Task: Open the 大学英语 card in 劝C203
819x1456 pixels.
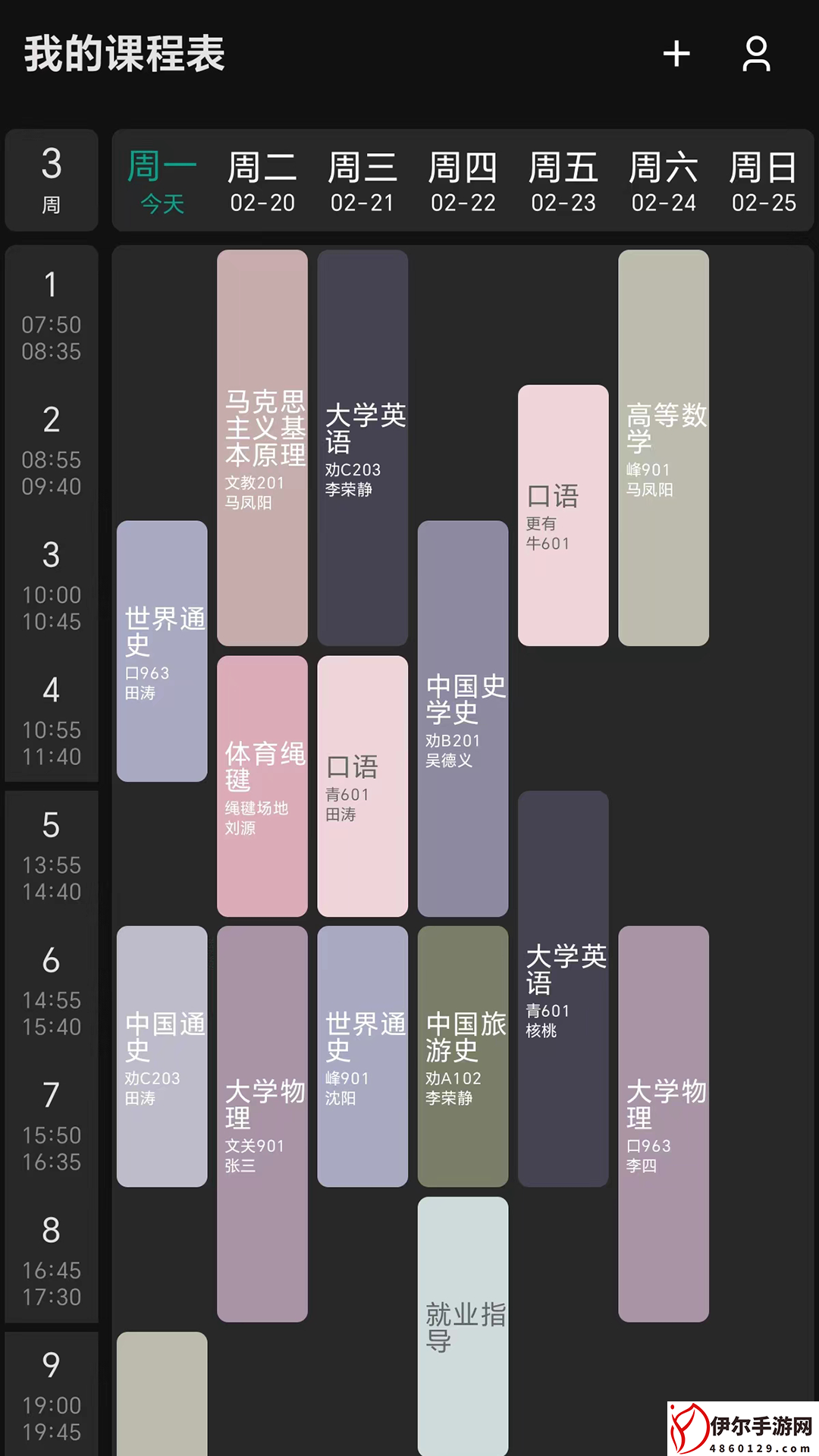Action: pyautogui.click(x=362, y=448)
